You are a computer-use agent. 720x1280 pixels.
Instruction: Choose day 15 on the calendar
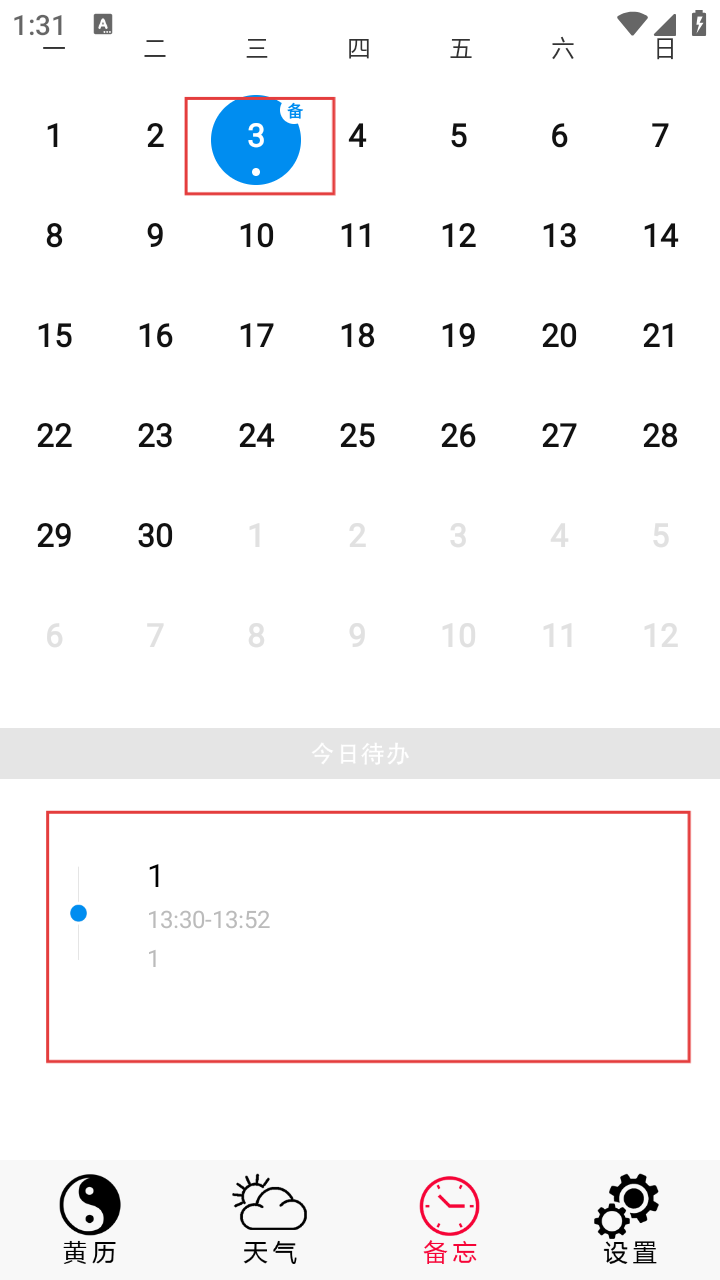coord(54,336)
